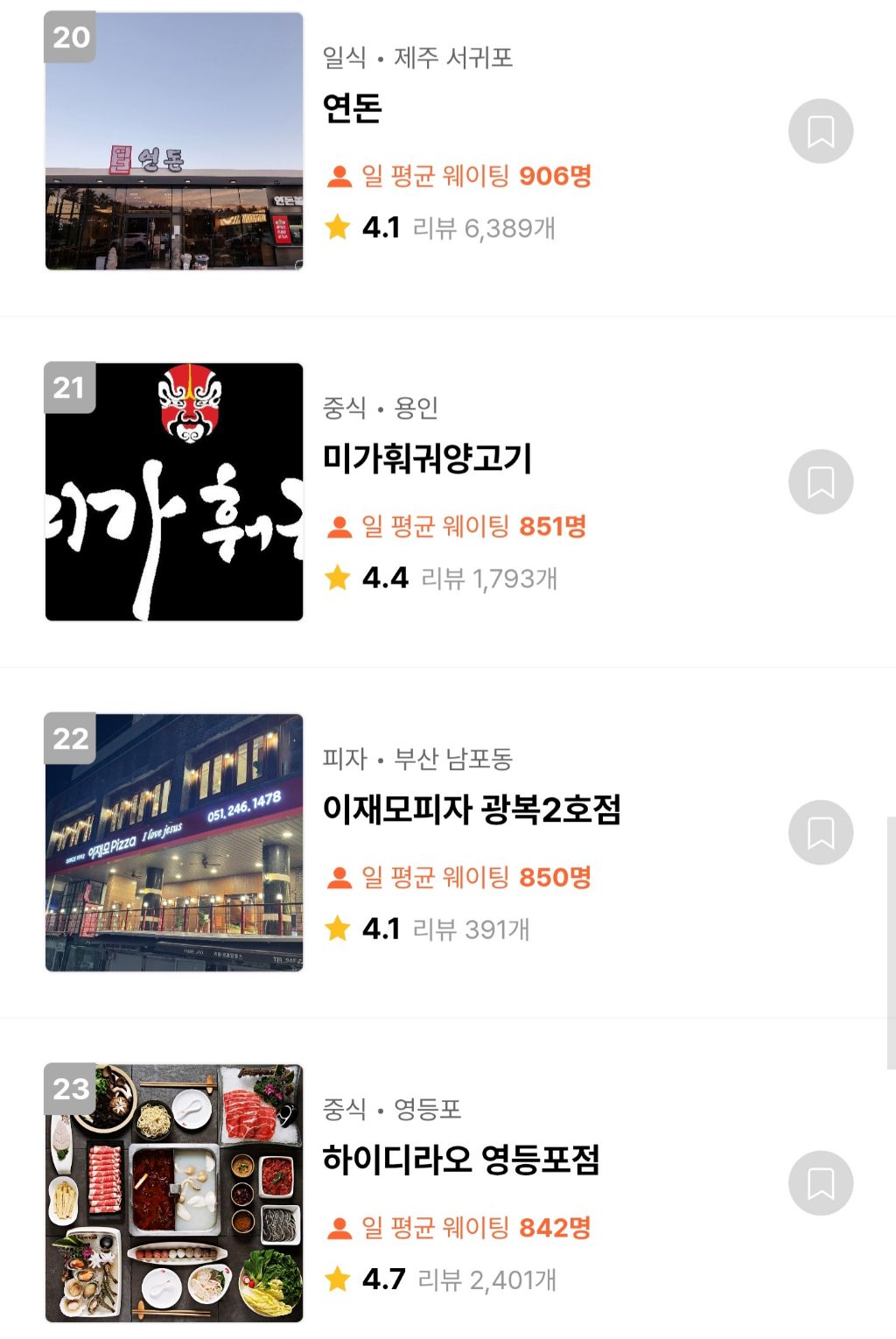Save 미가훠궈양고기 to bookmarks
The image size is (896, 1339).
(820, 481)
